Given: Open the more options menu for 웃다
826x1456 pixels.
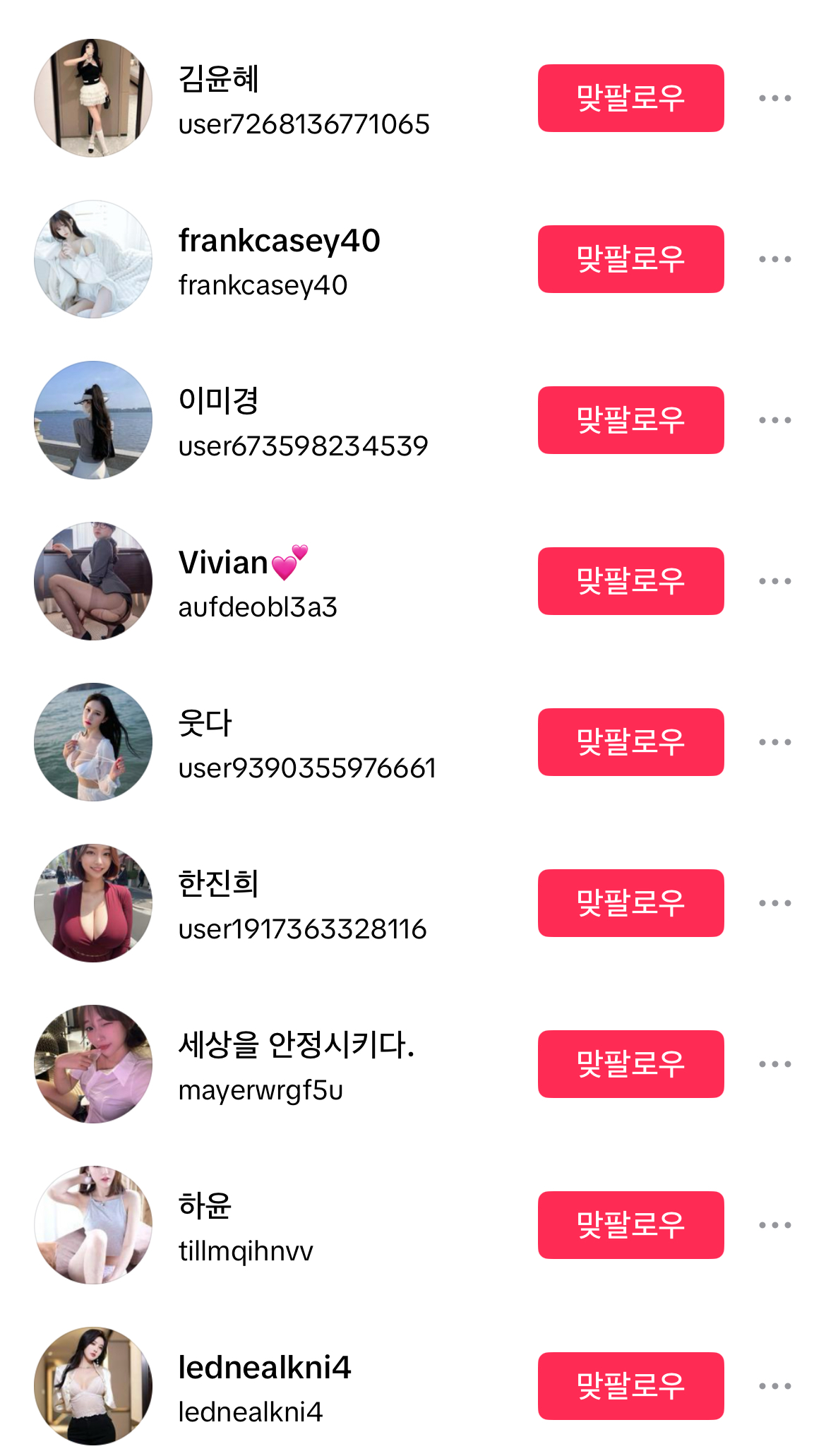Looking at the screenshot, I should coord(775,741).
